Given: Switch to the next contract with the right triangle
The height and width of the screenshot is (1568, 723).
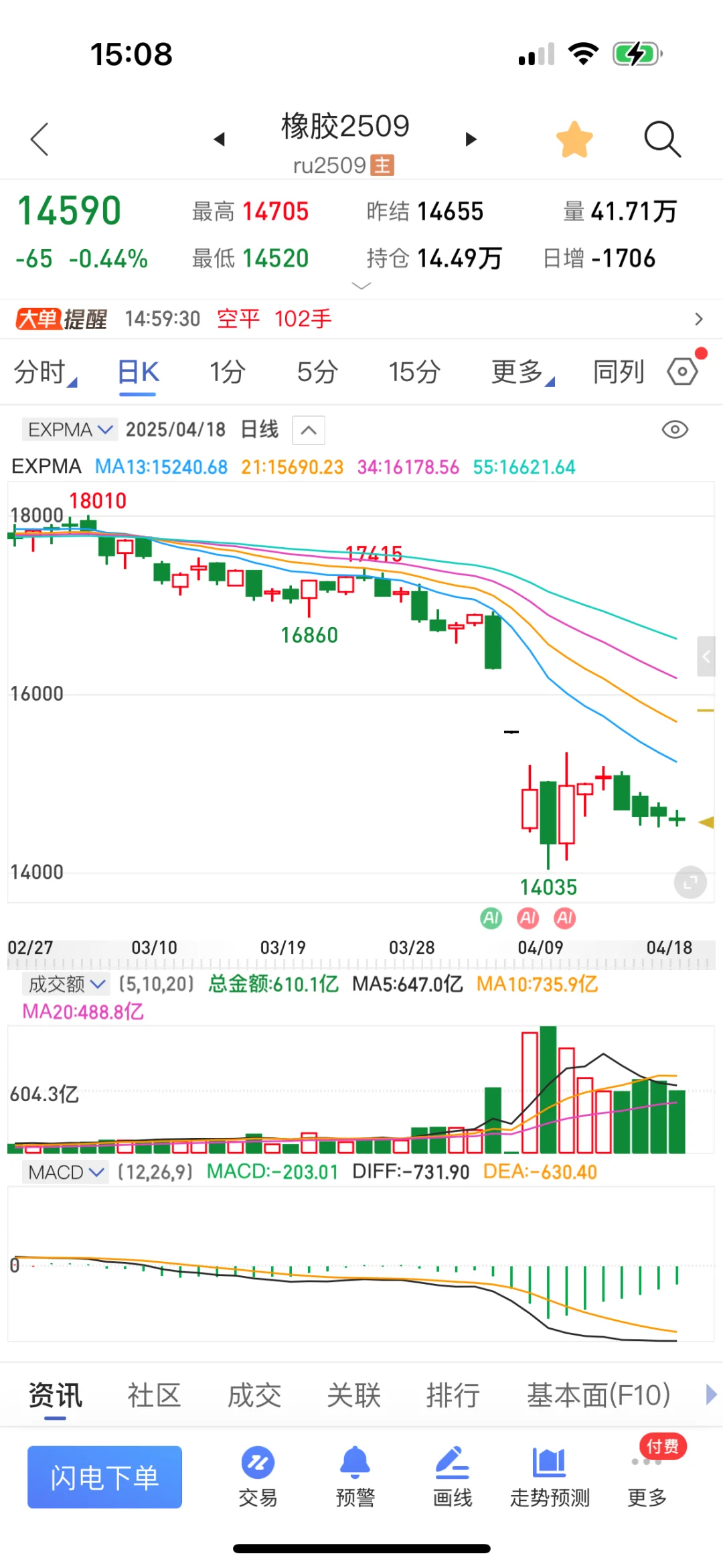Looking at the screenshot, I should (471, 139).
